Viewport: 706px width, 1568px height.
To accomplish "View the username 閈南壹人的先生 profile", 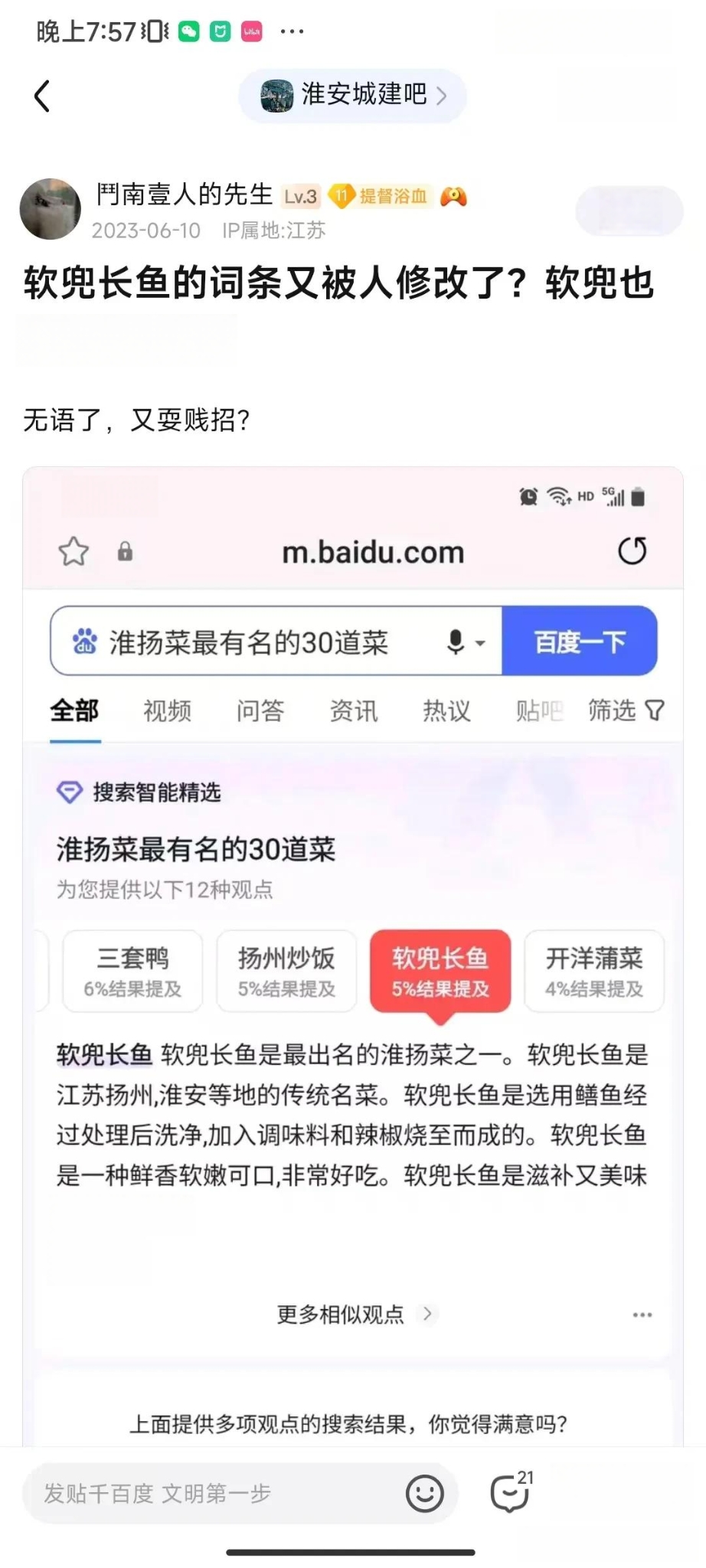I will pyautogui.click(x=185, y=195).
